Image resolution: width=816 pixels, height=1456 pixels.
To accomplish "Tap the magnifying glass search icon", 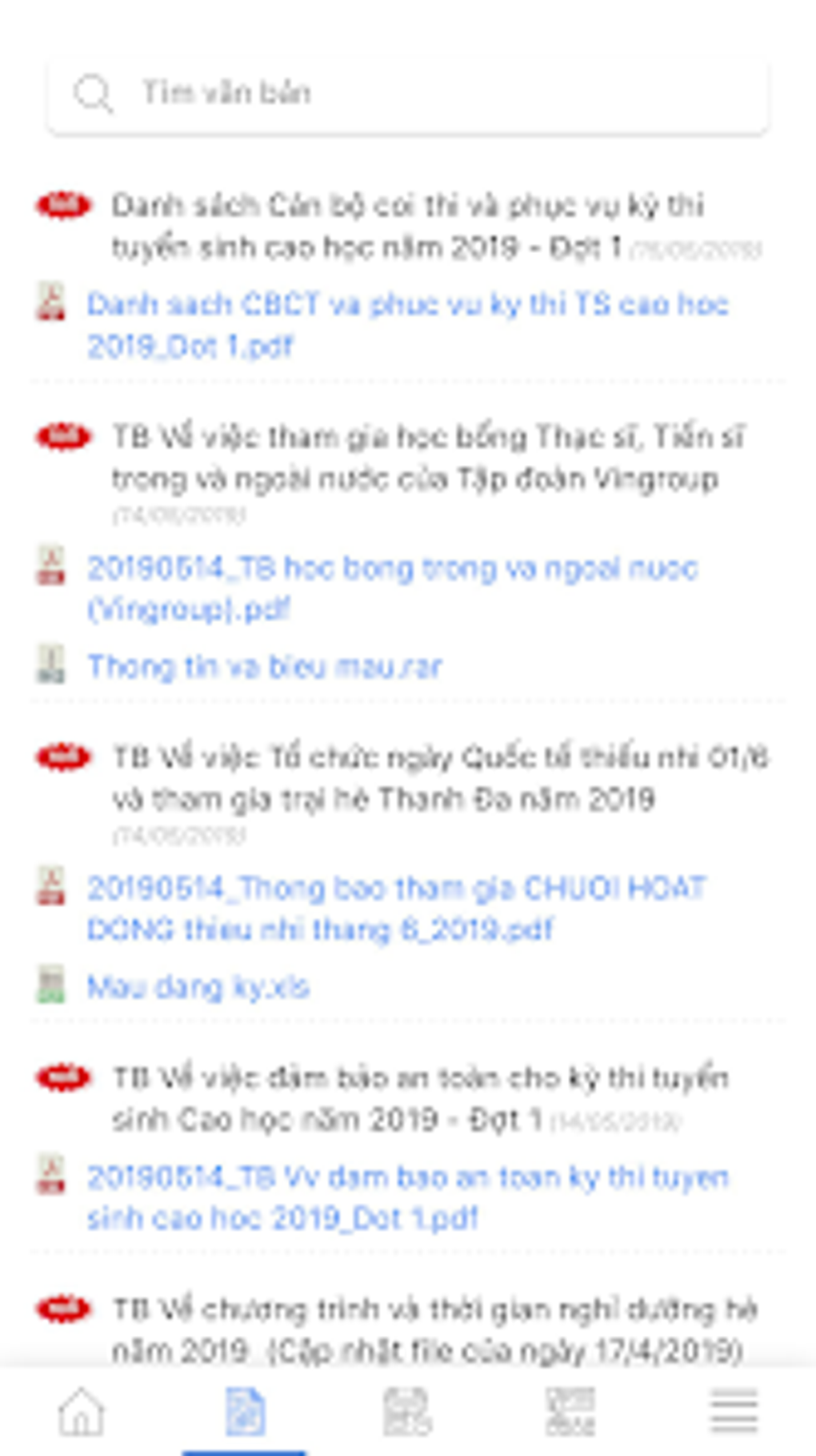I will pos(95,94).
